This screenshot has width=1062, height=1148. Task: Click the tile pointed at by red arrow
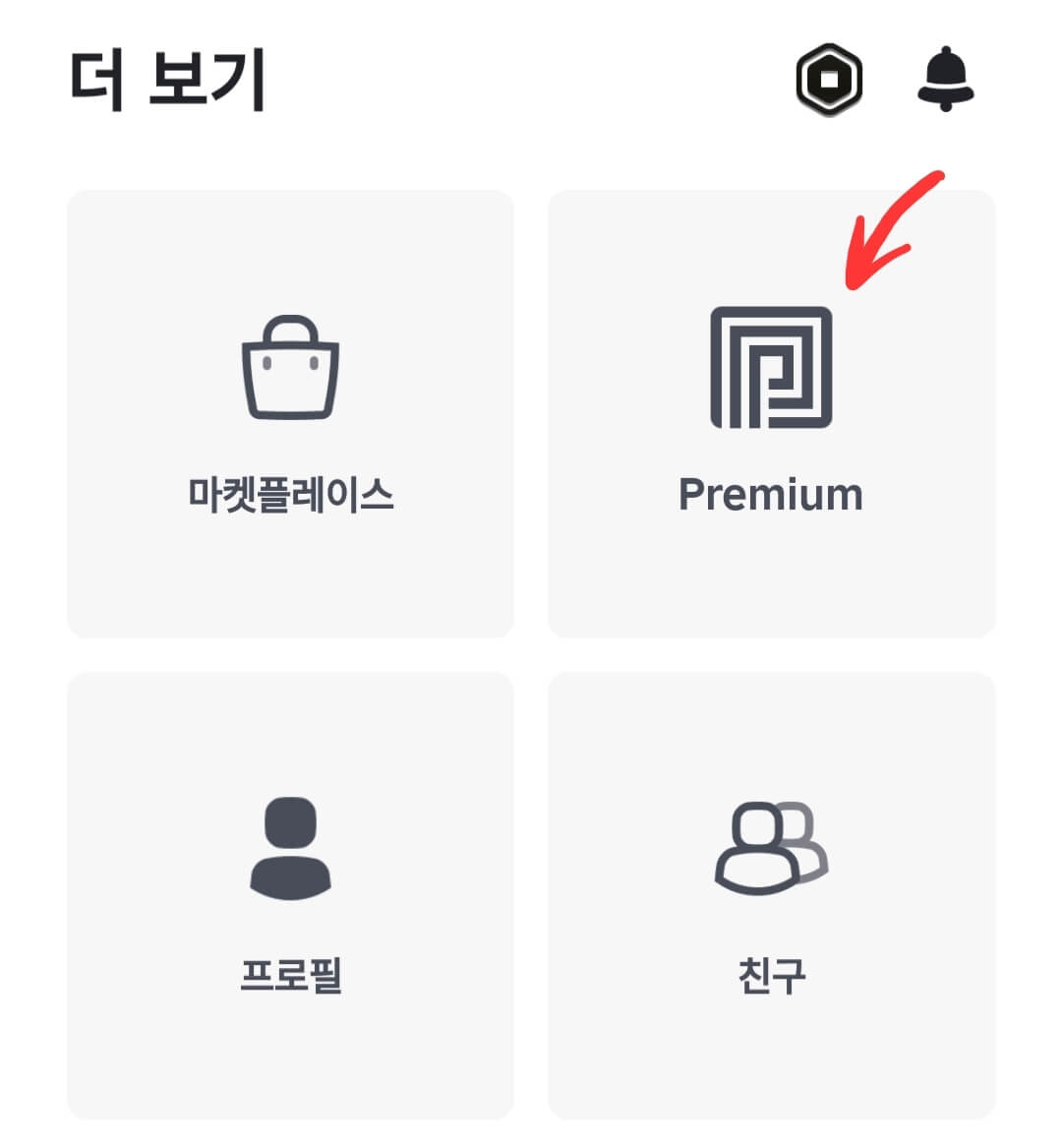(770, 413)
